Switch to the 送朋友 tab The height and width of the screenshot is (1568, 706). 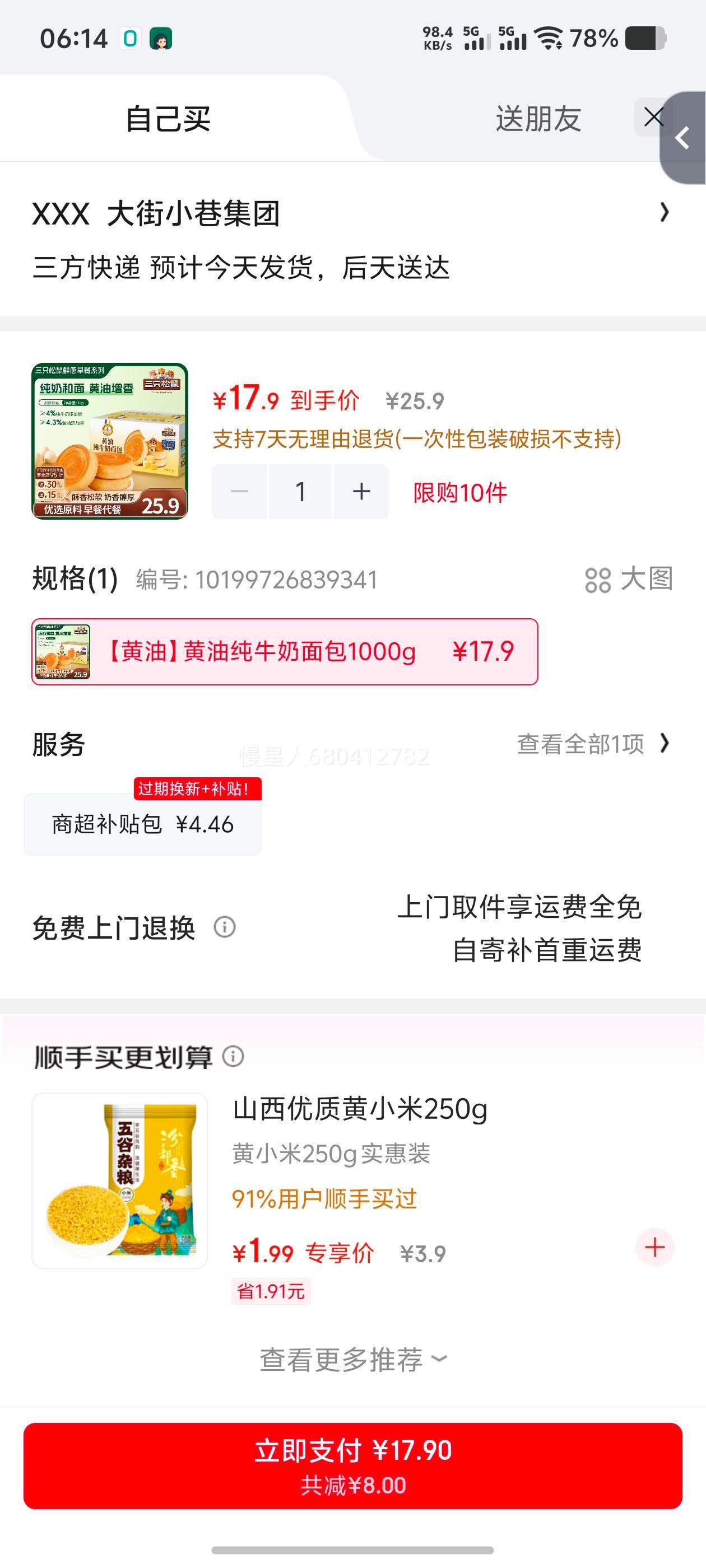click(538, 118)
